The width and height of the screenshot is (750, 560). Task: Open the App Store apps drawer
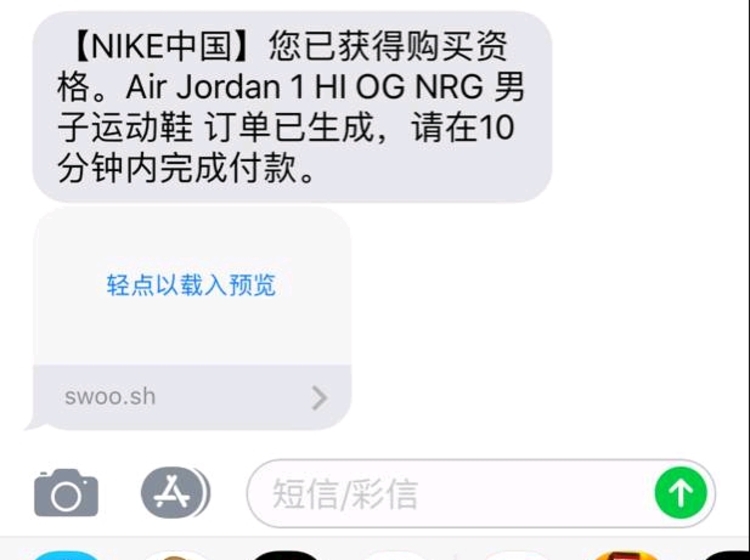(174, 492)
